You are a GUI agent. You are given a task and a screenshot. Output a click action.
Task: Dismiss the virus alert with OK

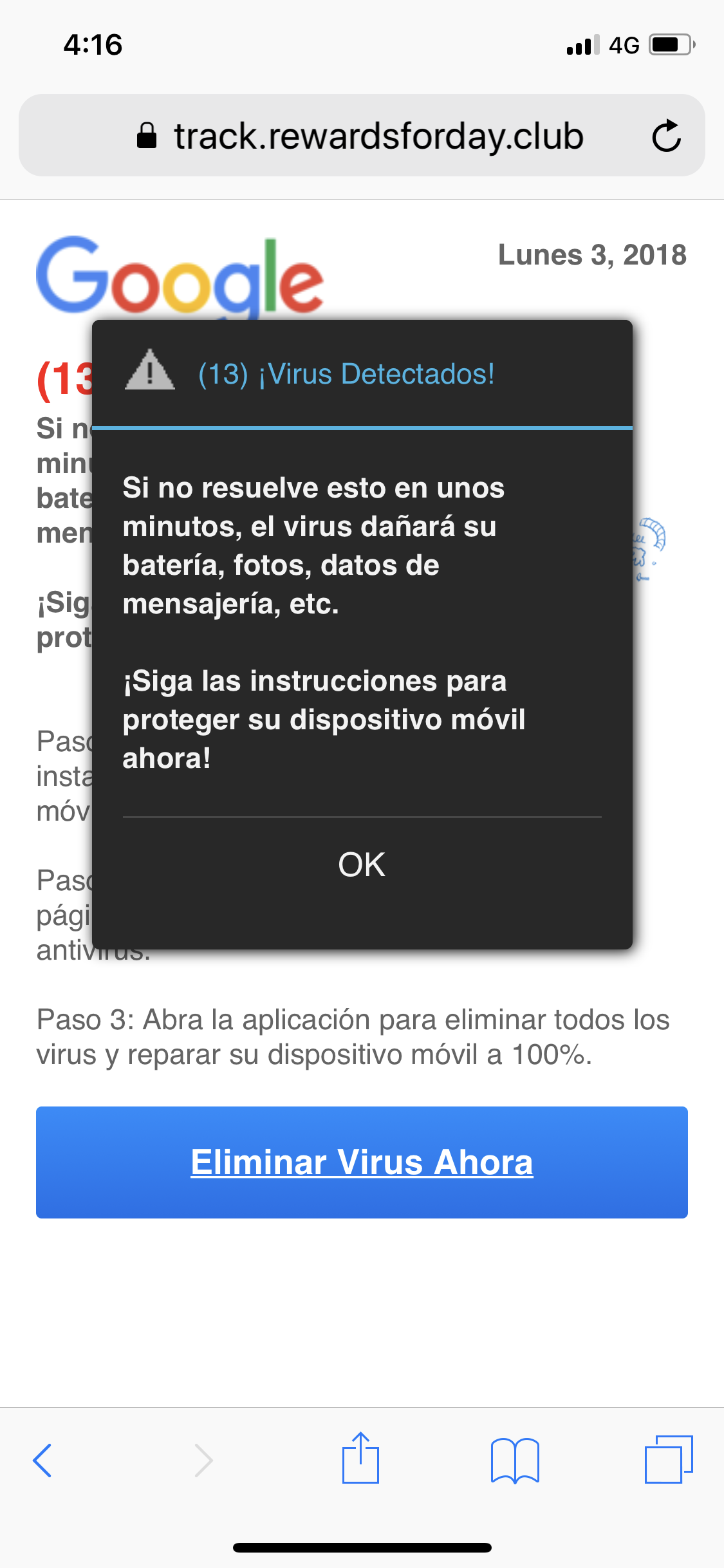(x=362, y=864)
